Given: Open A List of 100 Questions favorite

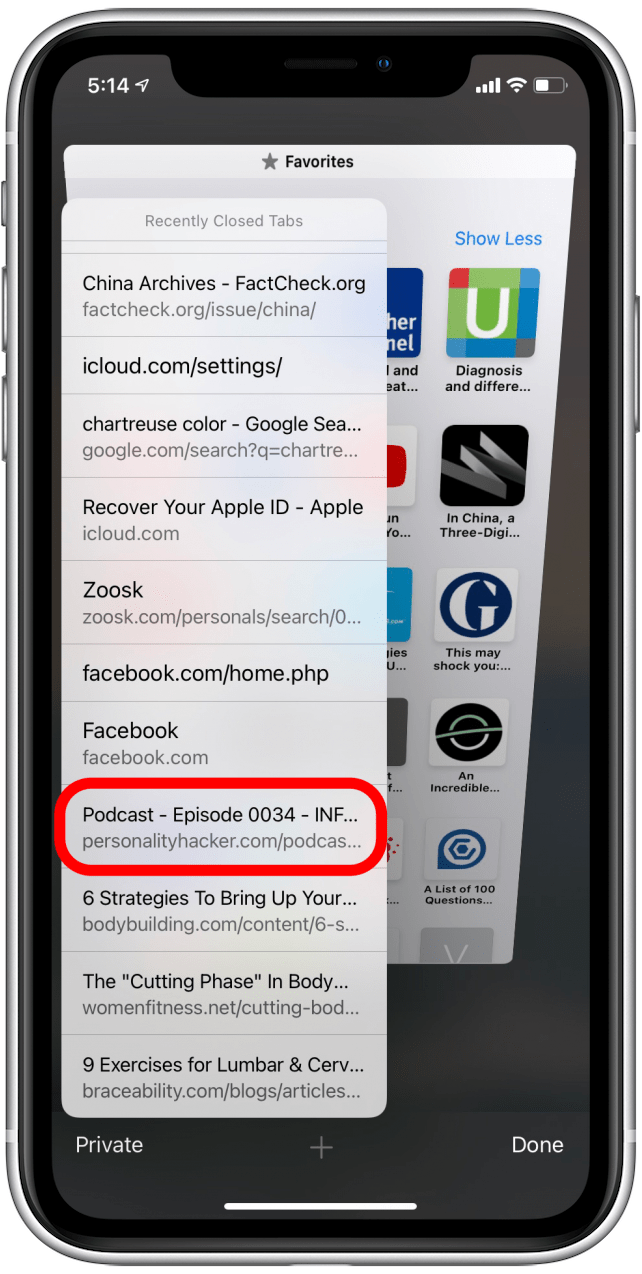Looking at the screenshot, I should 461,850.
